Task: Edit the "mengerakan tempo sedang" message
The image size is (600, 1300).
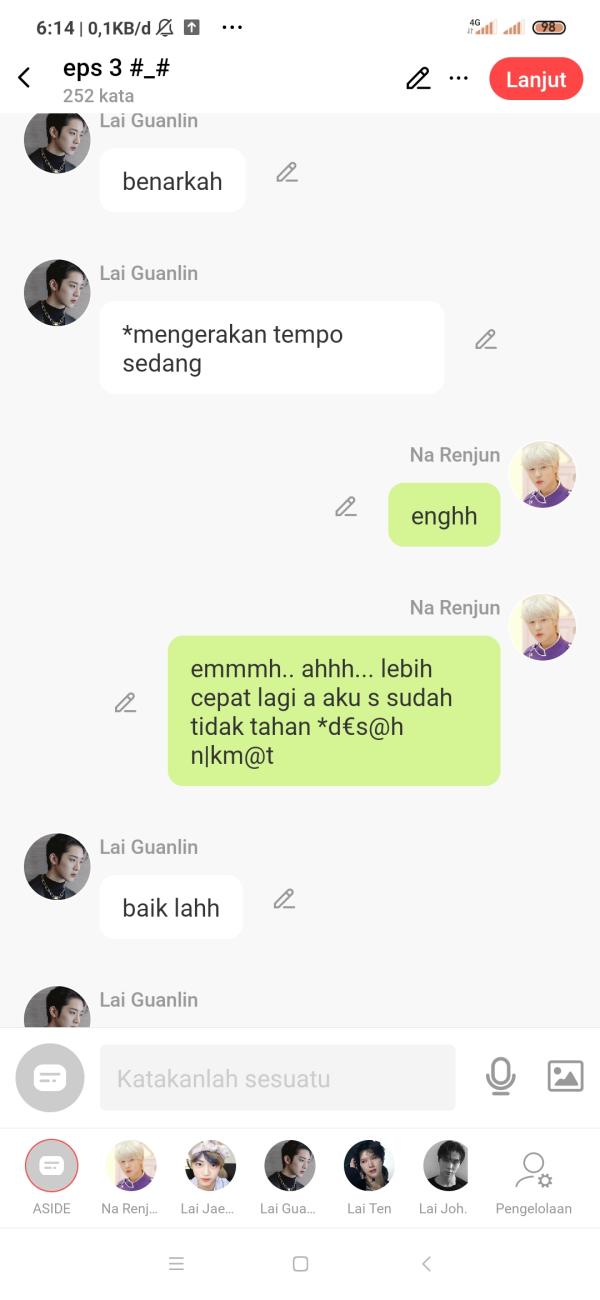Action: (486, 339)
